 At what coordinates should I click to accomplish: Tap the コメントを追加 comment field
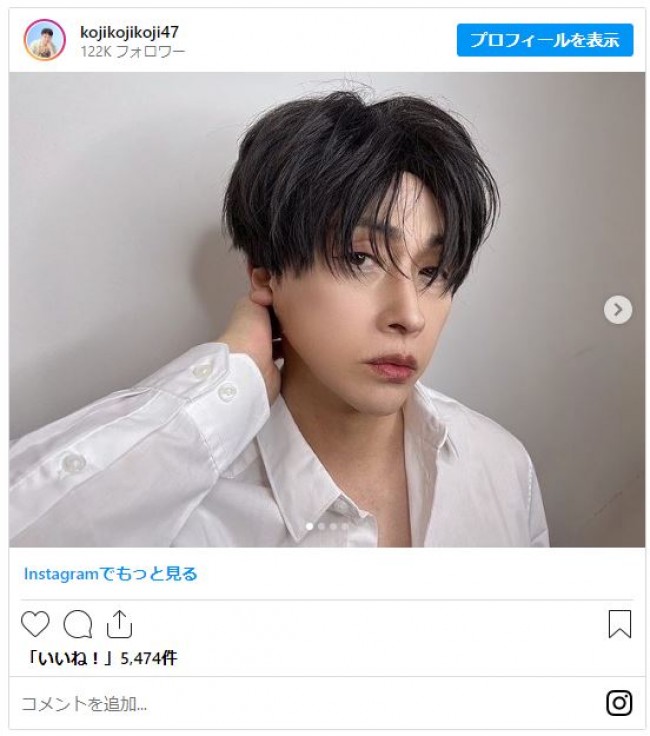(300, 704)
